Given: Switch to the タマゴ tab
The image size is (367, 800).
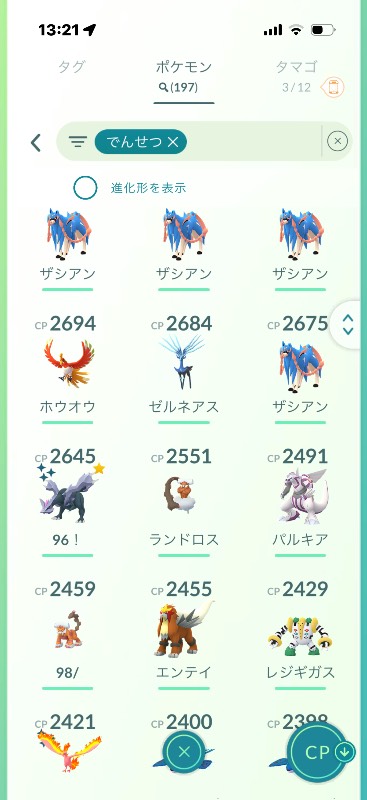Looking at the screenshot, I should pyautogui.click(x=297, y=67).
